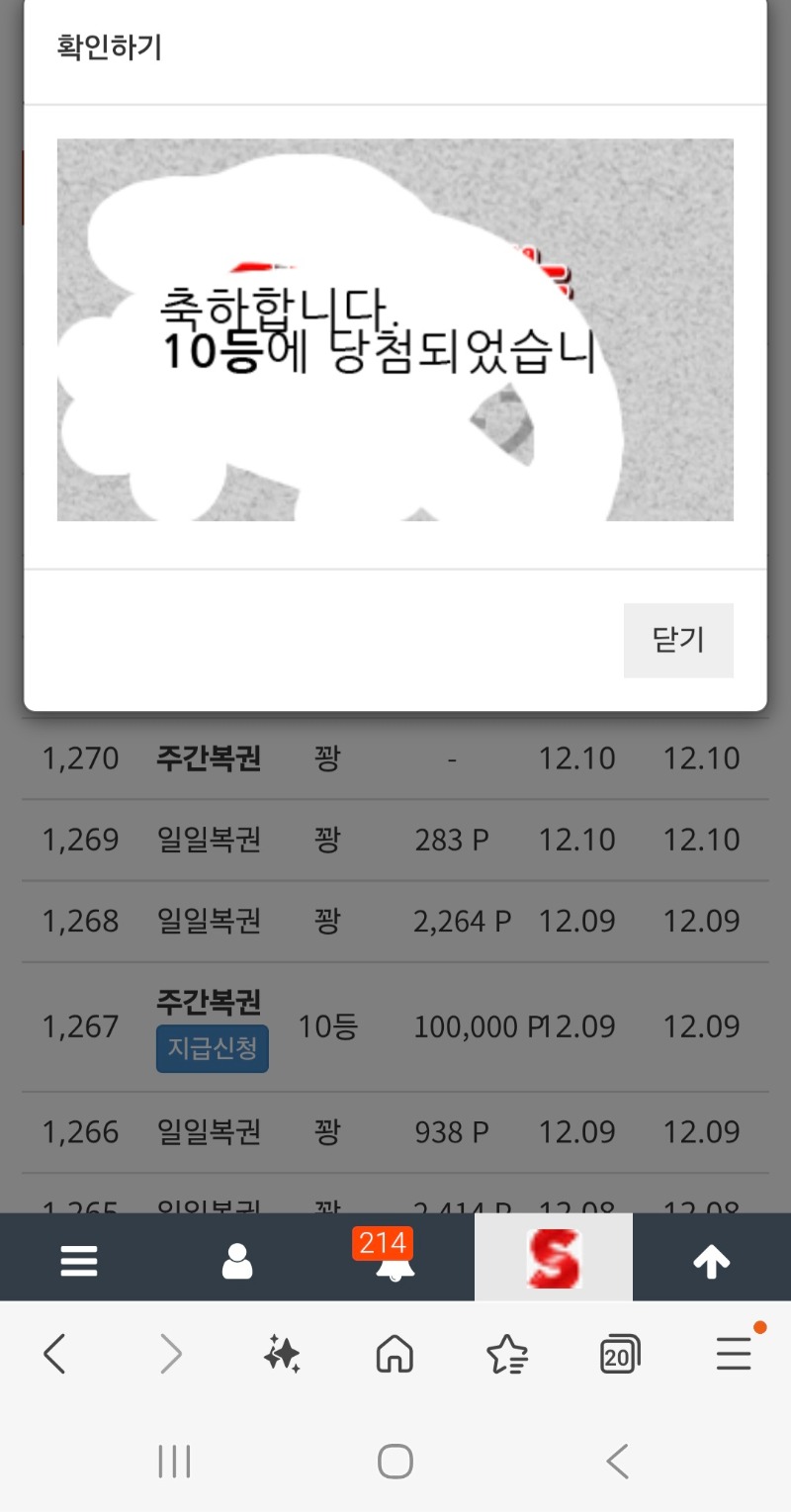Open the browser AI sparkle assistant

click(x=282, y=1353)
